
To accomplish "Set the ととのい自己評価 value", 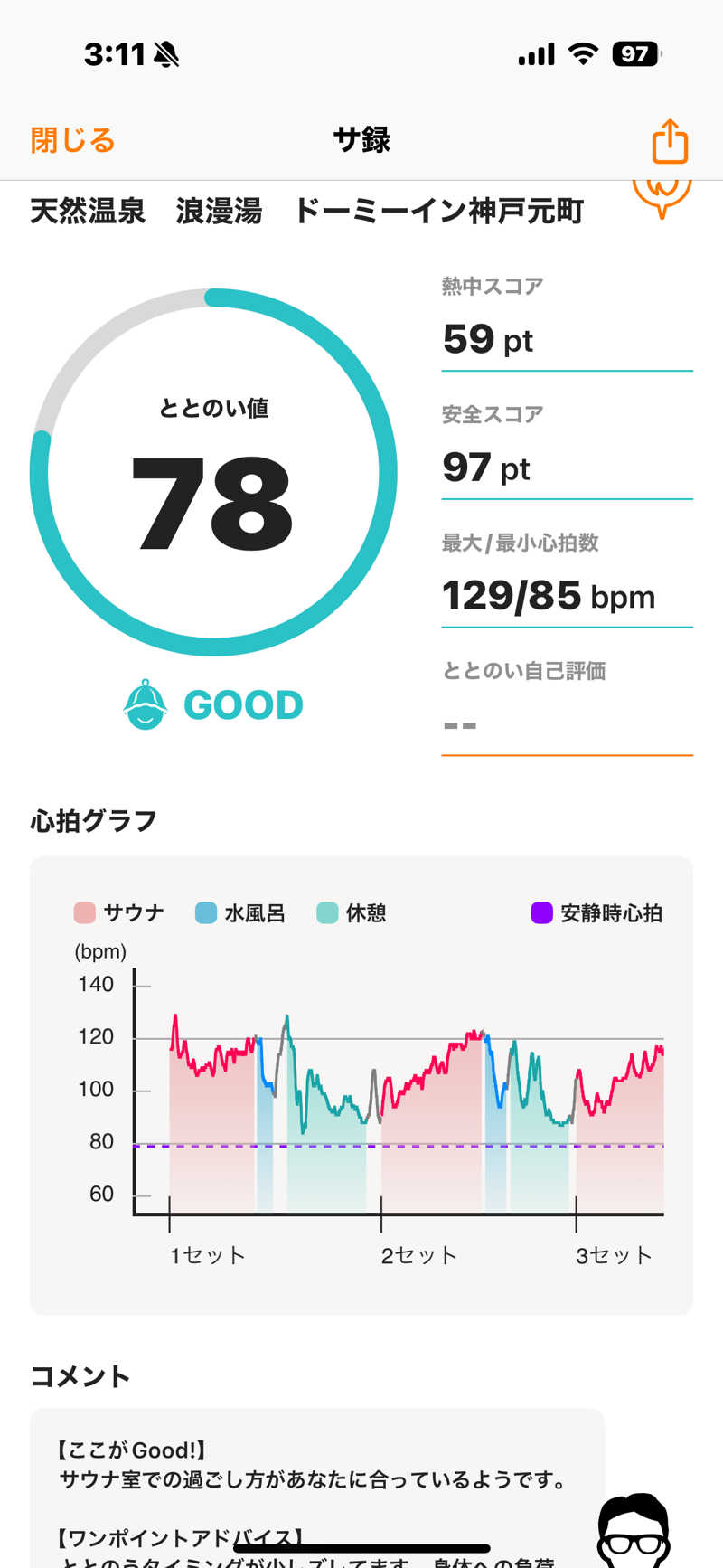I will [x=566, y=724].
